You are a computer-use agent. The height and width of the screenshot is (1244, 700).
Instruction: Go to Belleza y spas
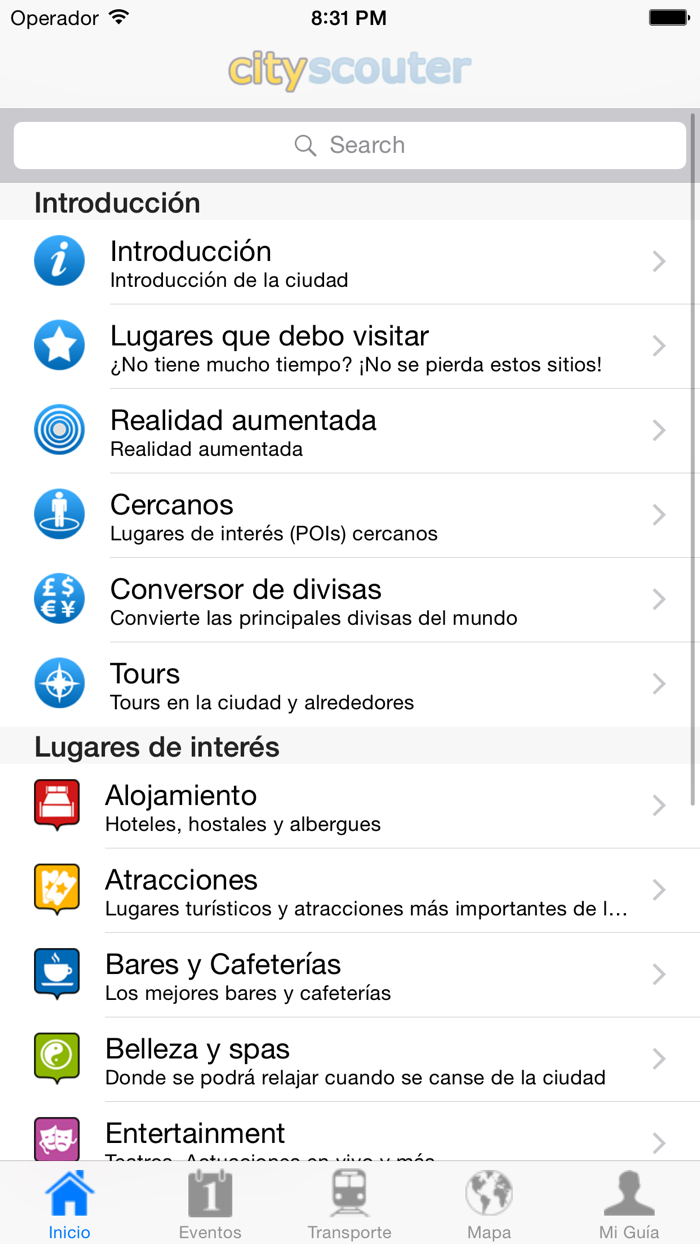click(x=350, y=1060)
